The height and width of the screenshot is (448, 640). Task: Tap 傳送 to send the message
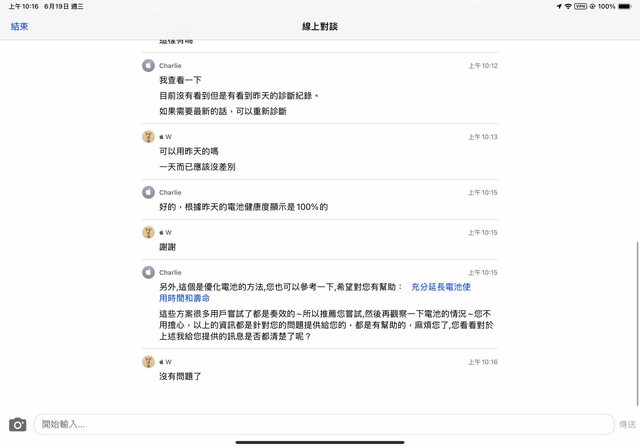(627, 425)
